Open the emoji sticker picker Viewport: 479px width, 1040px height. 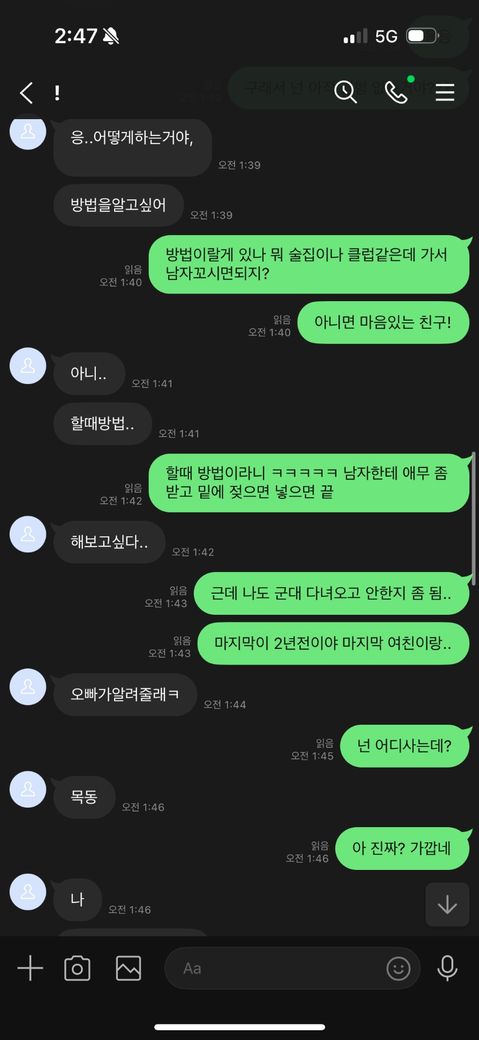click(x=398, y=969)
